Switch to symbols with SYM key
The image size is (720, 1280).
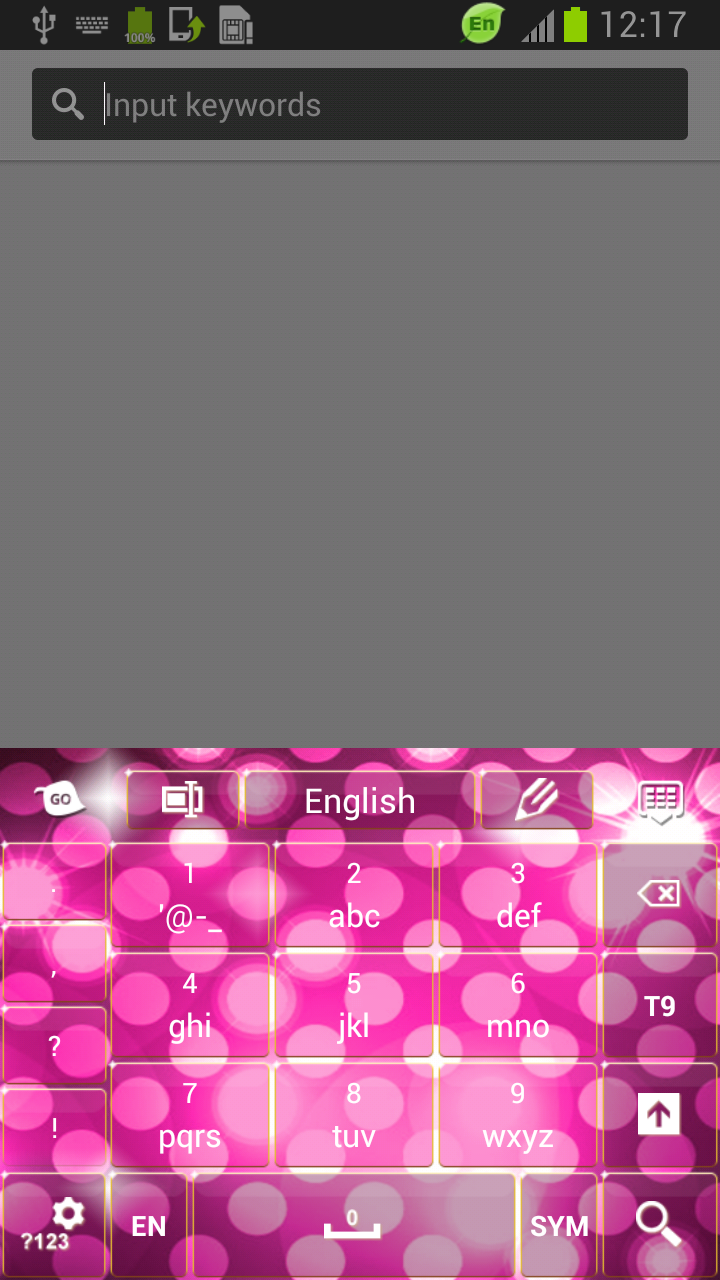click(x=558, y=1225)
